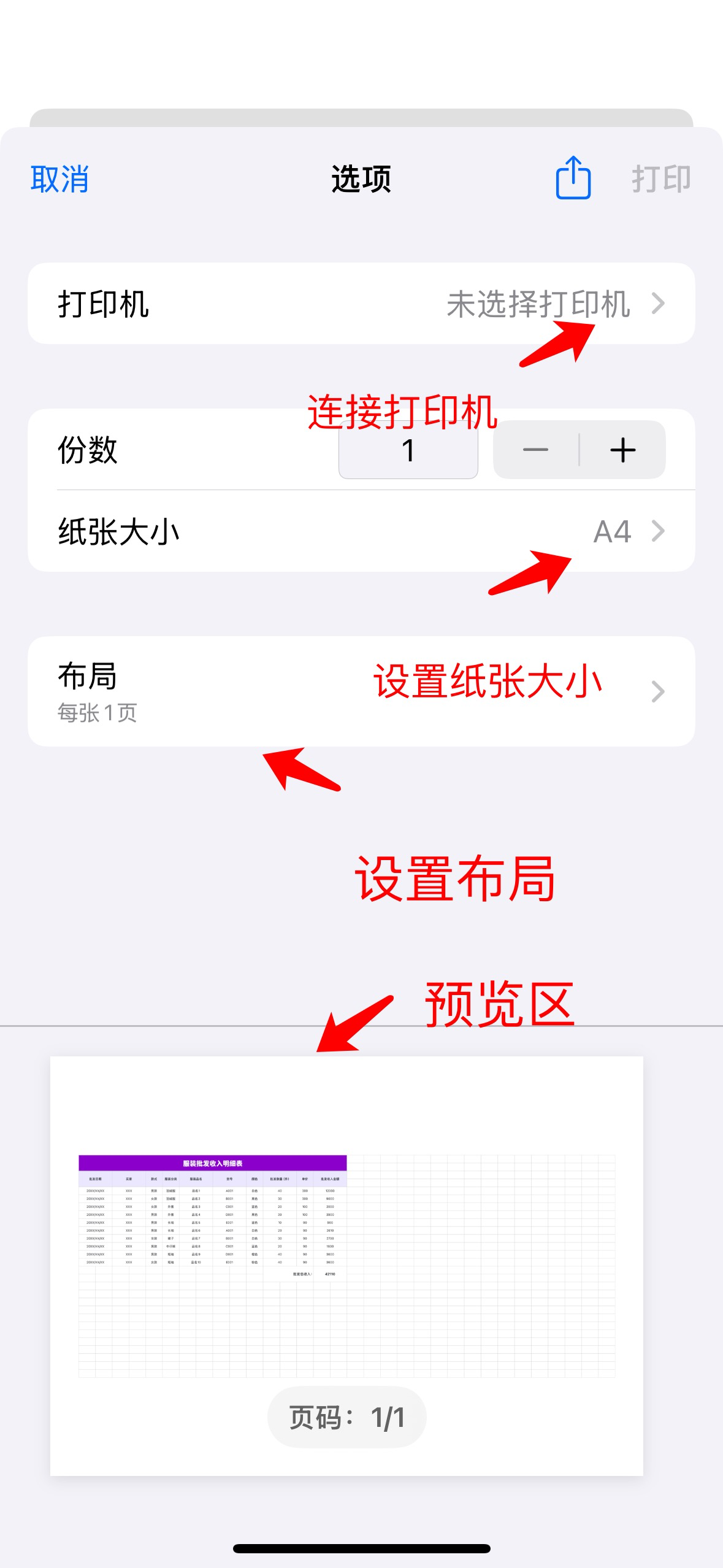The image size is (723, 1568).
Task: Open the 布局 layout settings
Action: click(x=361, y=691)
